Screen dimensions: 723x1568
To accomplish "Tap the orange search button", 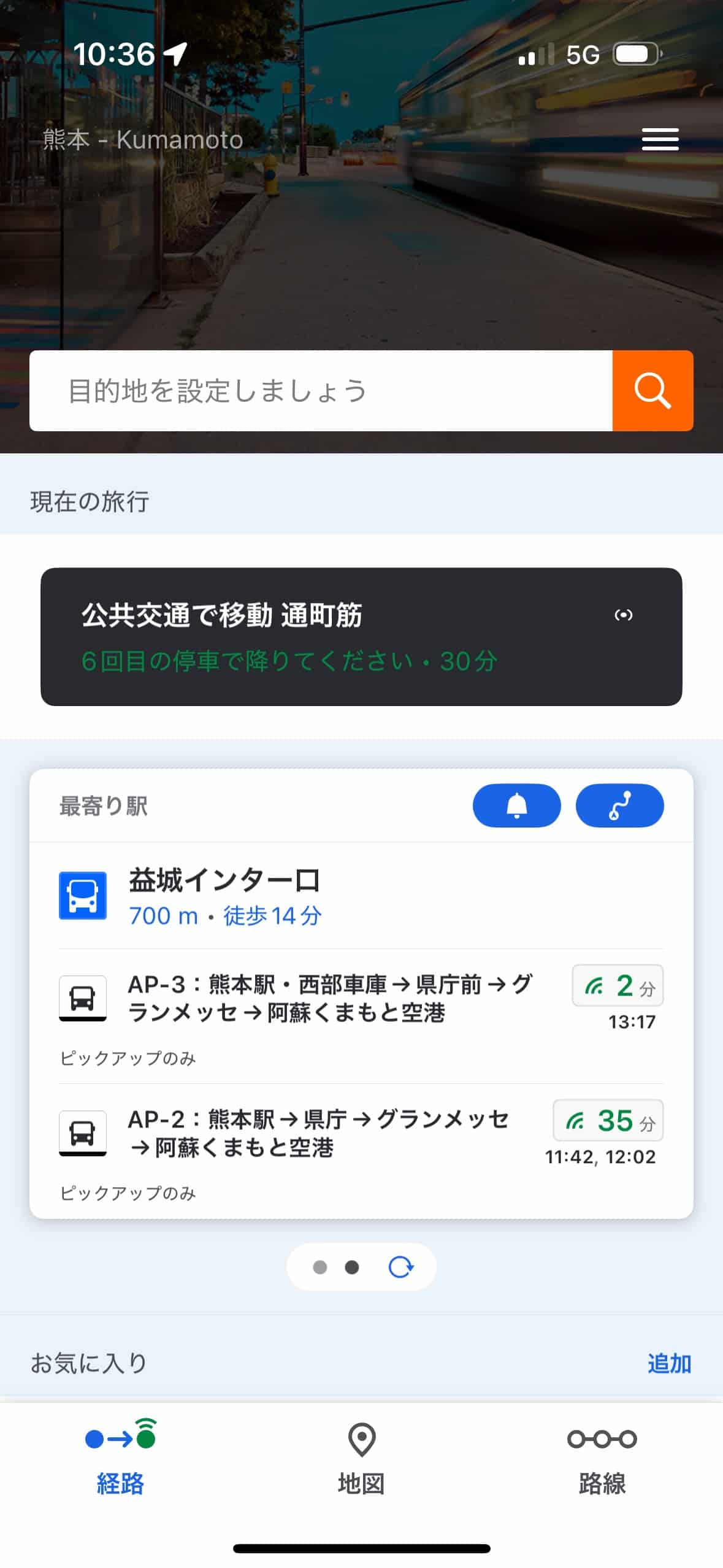I will (x=652, y=391).
